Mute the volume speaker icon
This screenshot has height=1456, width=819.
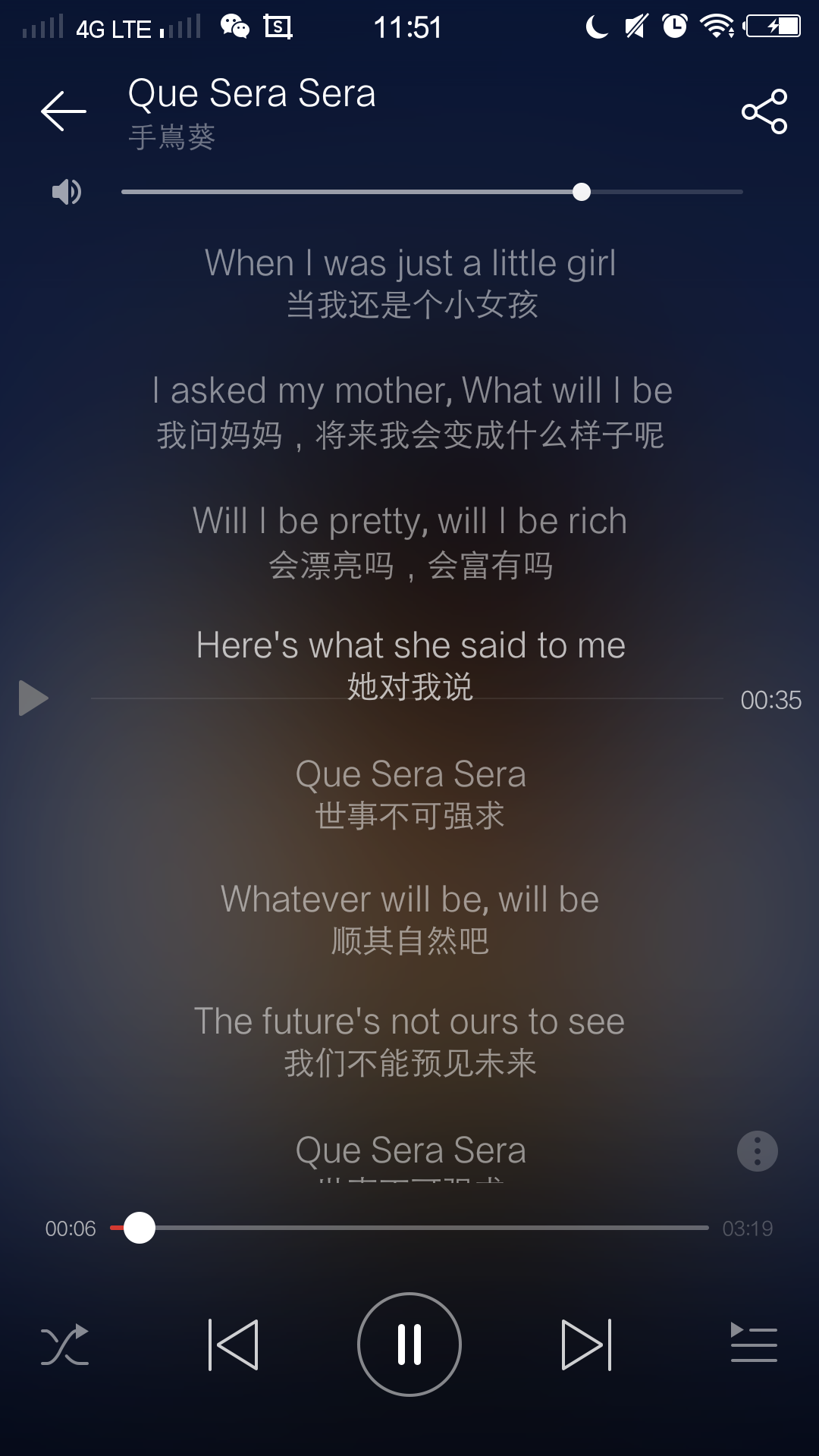(67, 192)
